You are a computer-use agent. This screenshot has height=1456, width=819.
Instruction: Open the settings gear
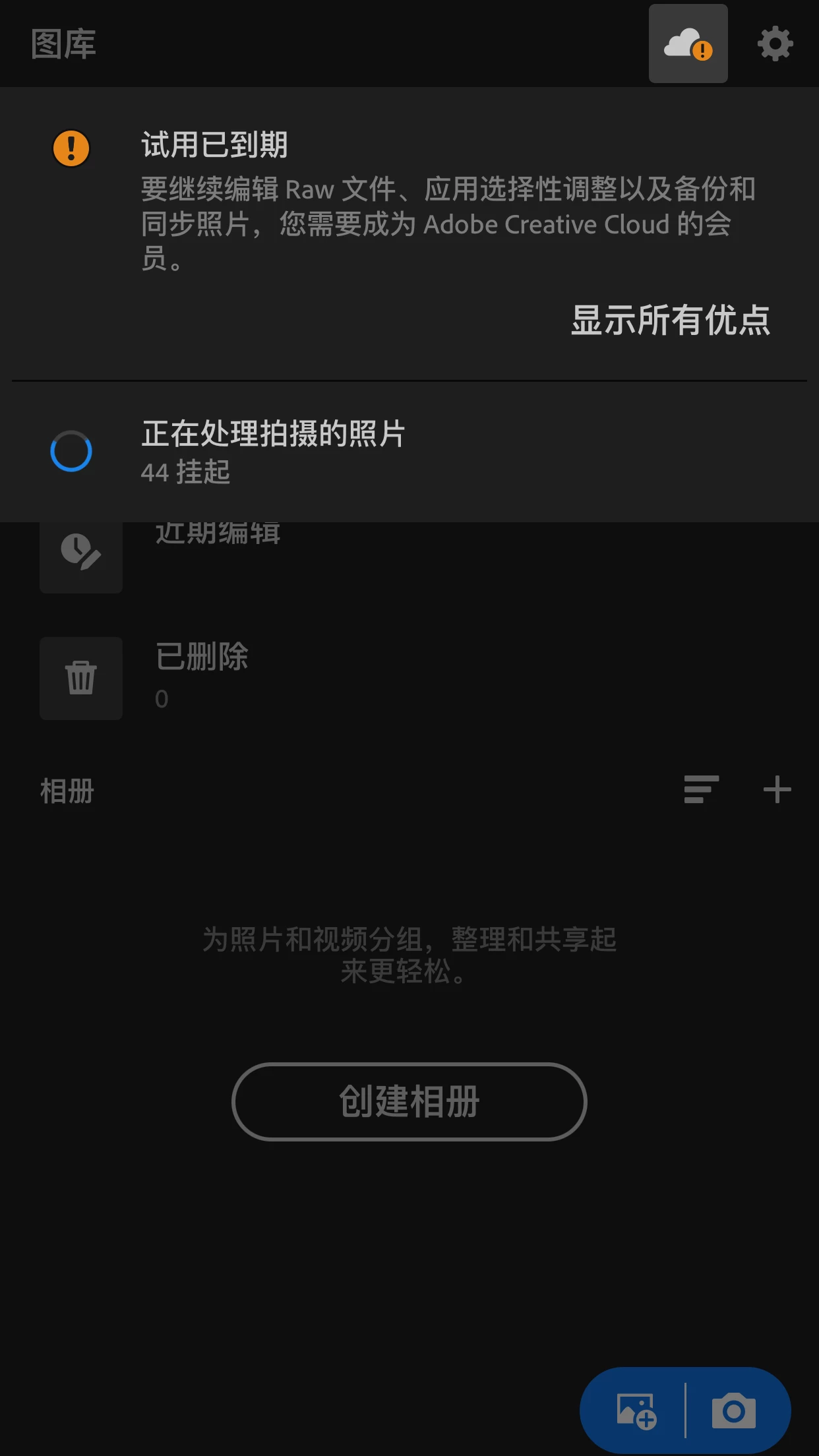pyautogui.click(x=775, y=44)
